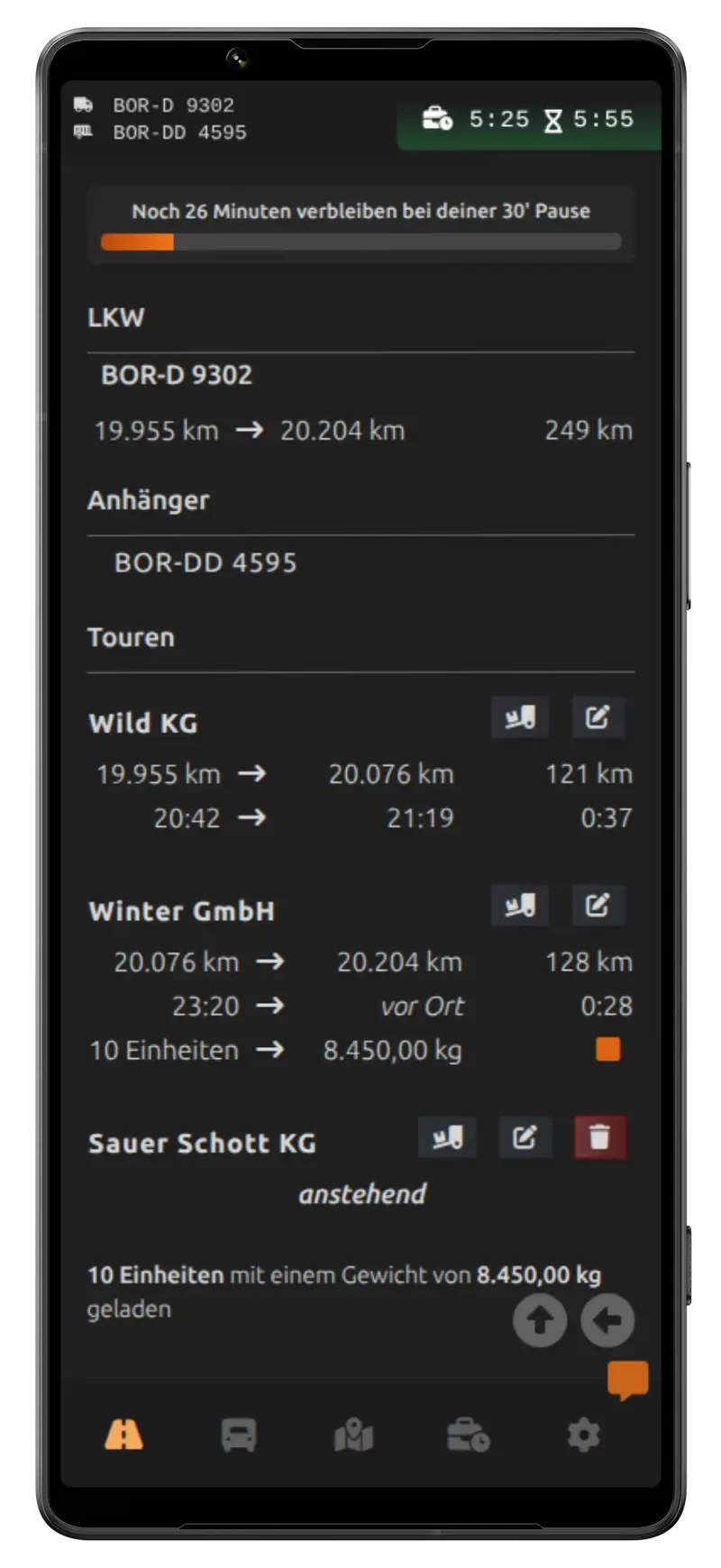
Task: Switch to the map tab
Action: coord(353,1434)
